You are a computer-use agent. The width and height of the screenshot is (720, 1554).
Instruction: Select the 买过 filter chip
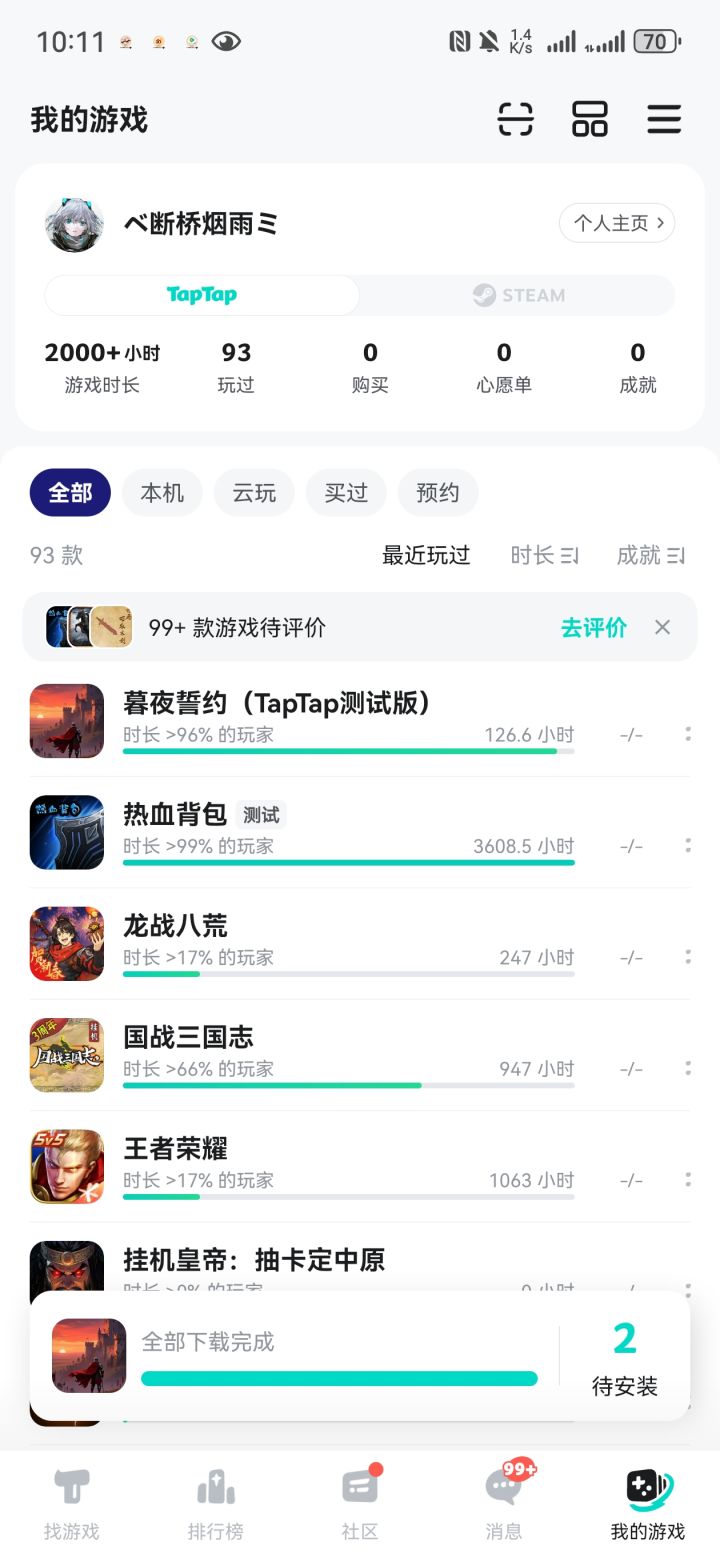[346, 493]
